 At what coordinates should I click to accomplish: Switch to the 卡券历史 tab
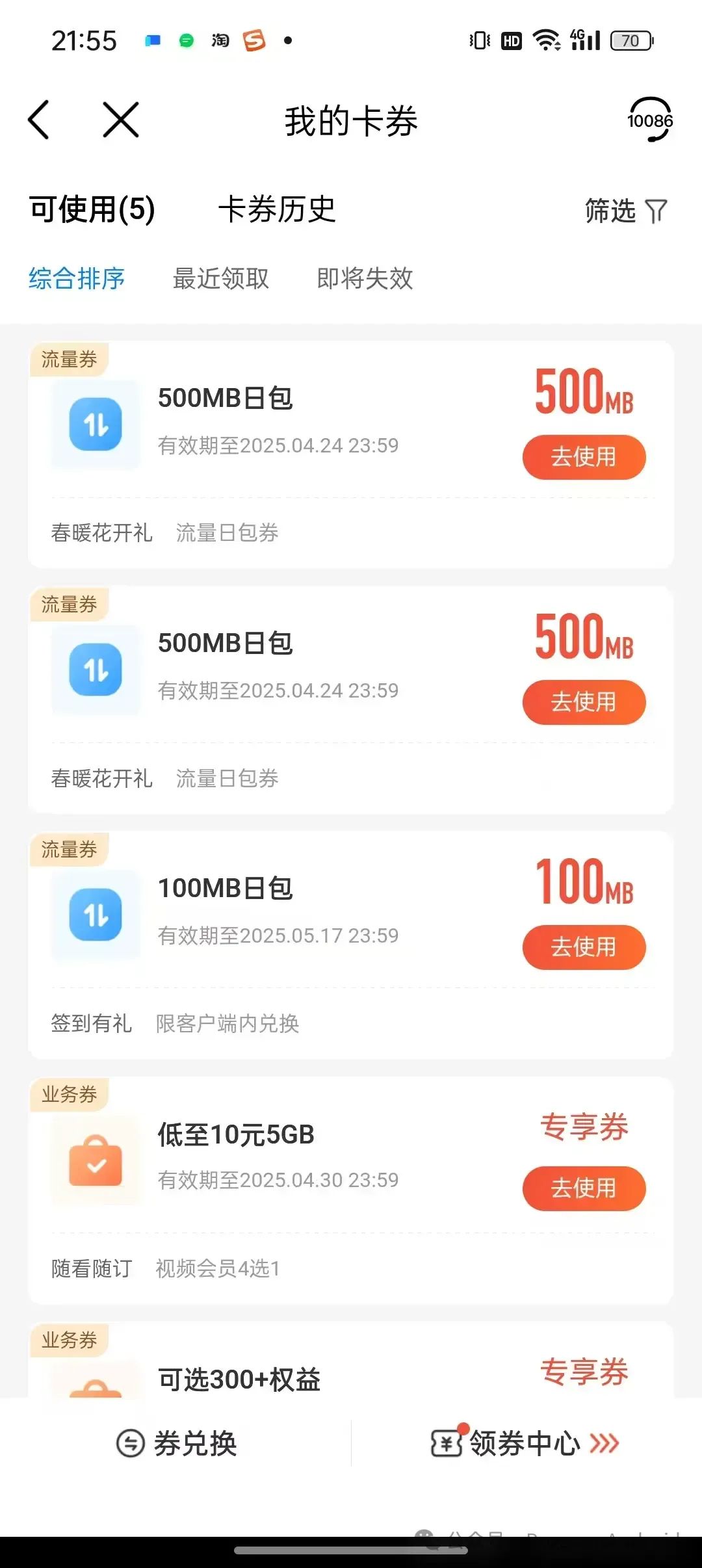(x=276, y=210)
